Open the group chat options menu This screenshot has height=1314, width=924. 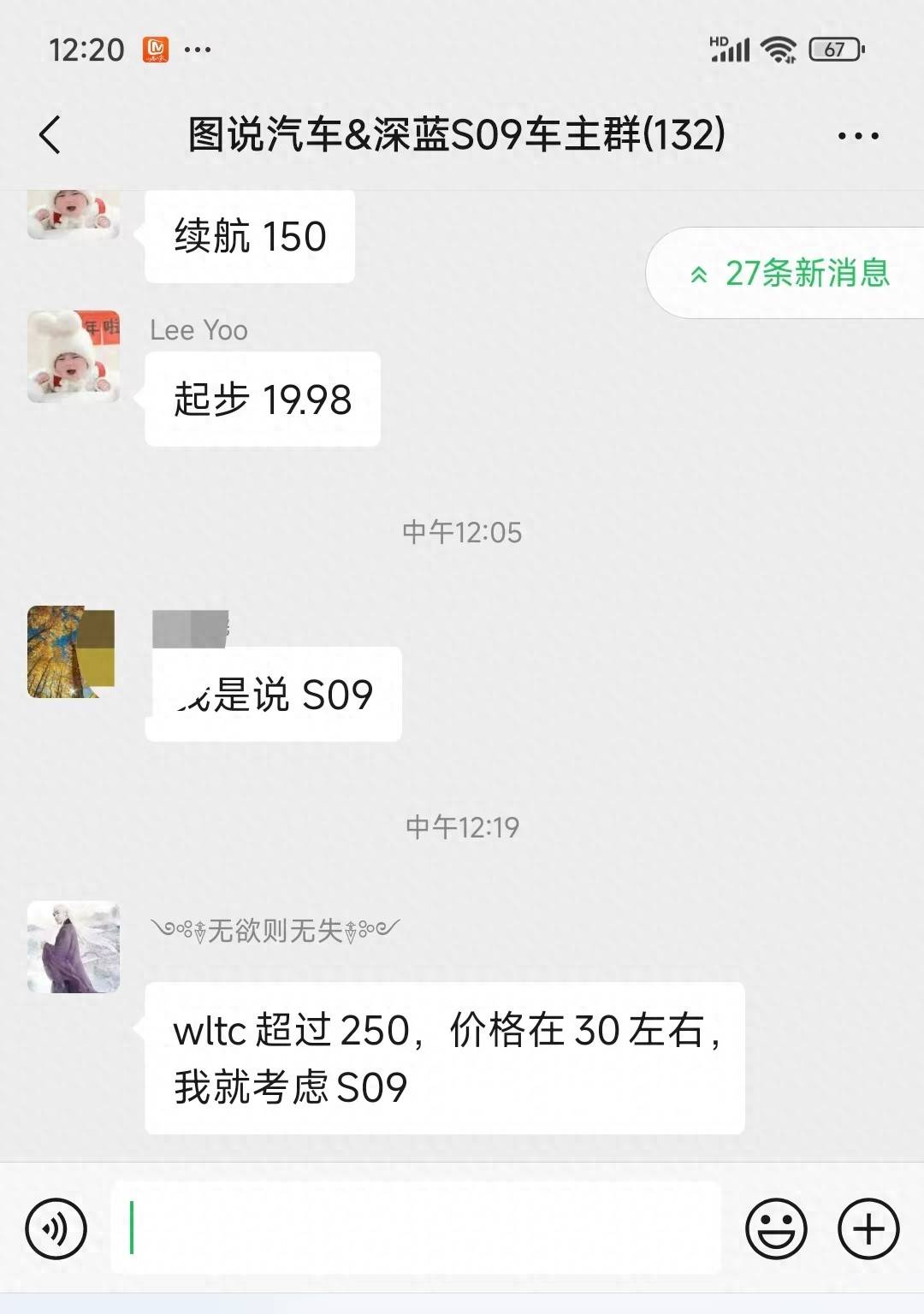tap(858, 136)
